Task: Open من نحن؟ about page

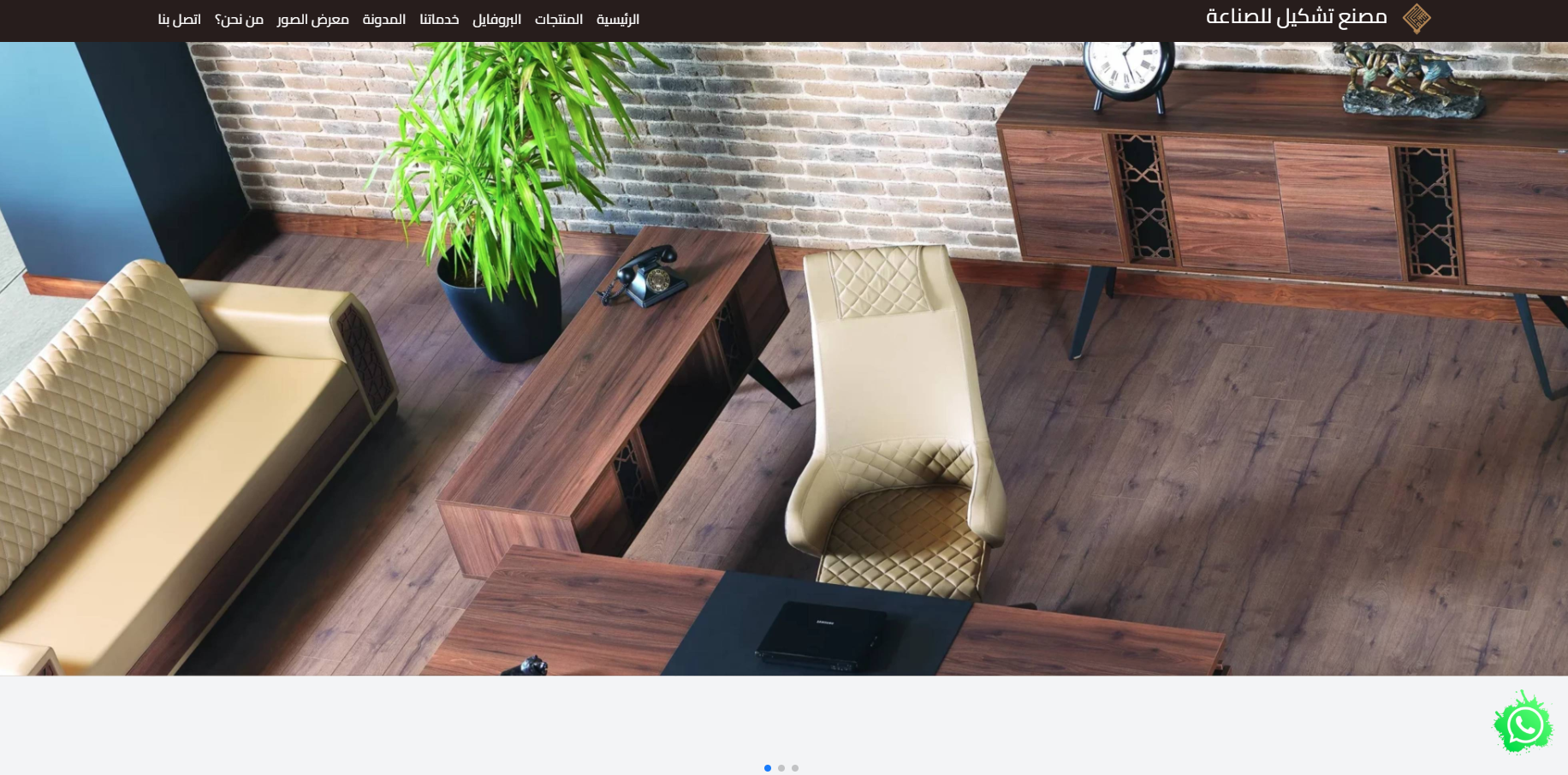Action: (x=239, y=20)
